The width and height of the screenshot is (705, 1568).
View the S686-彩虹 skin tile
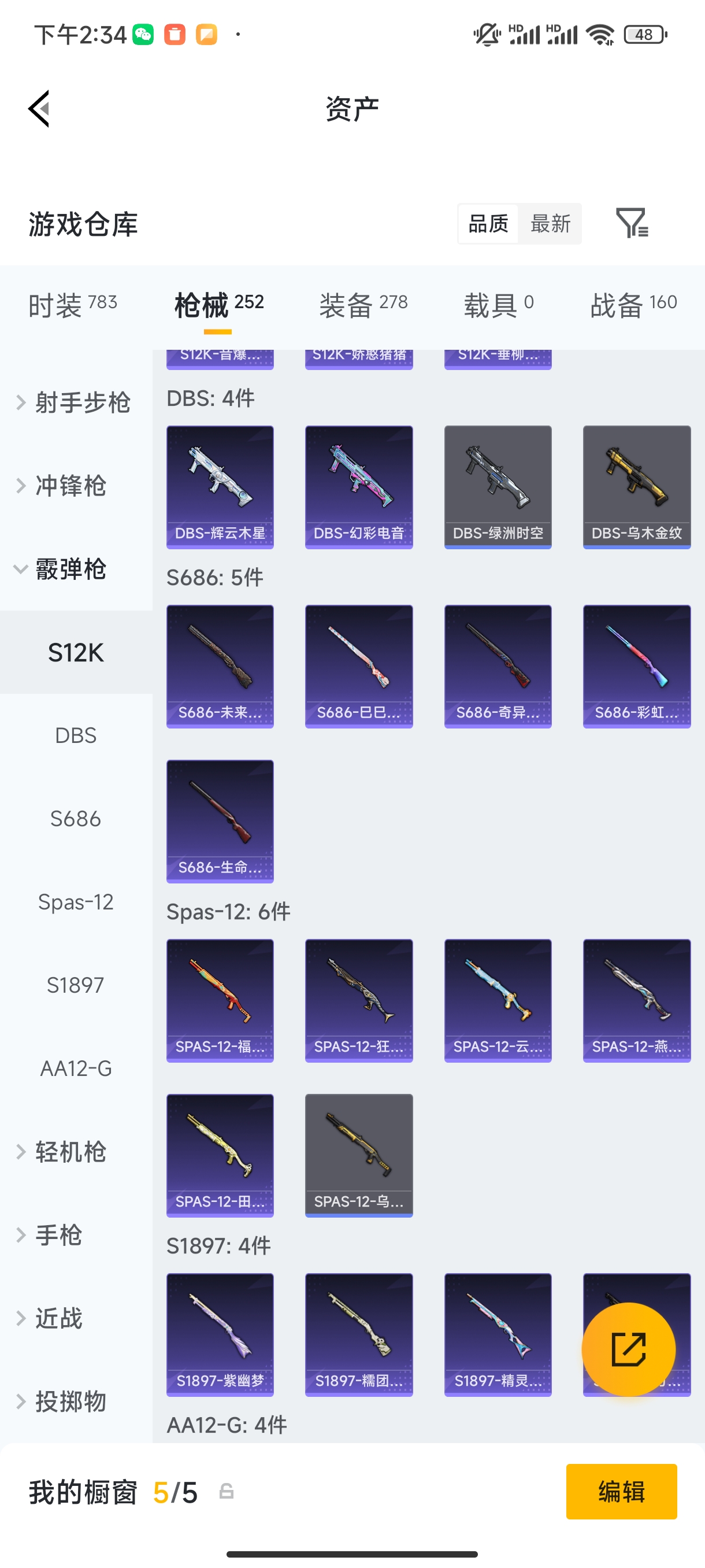pos(636,666)
